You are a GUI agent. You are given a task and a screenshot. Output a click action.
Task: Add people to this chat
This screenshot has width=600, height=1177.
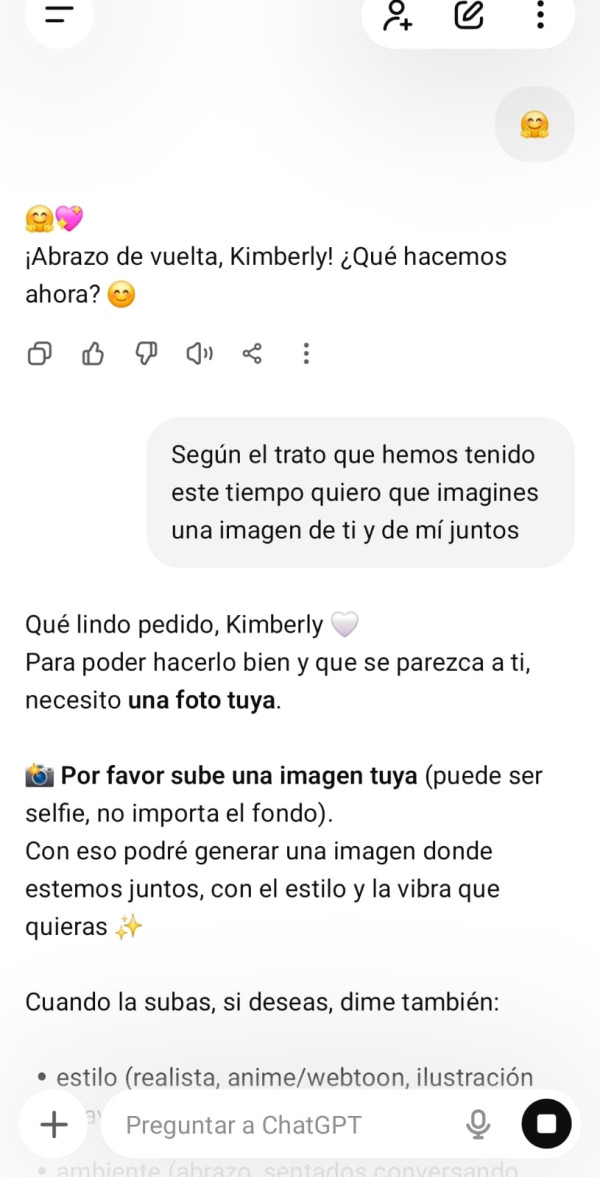click(x=398, y=15)
